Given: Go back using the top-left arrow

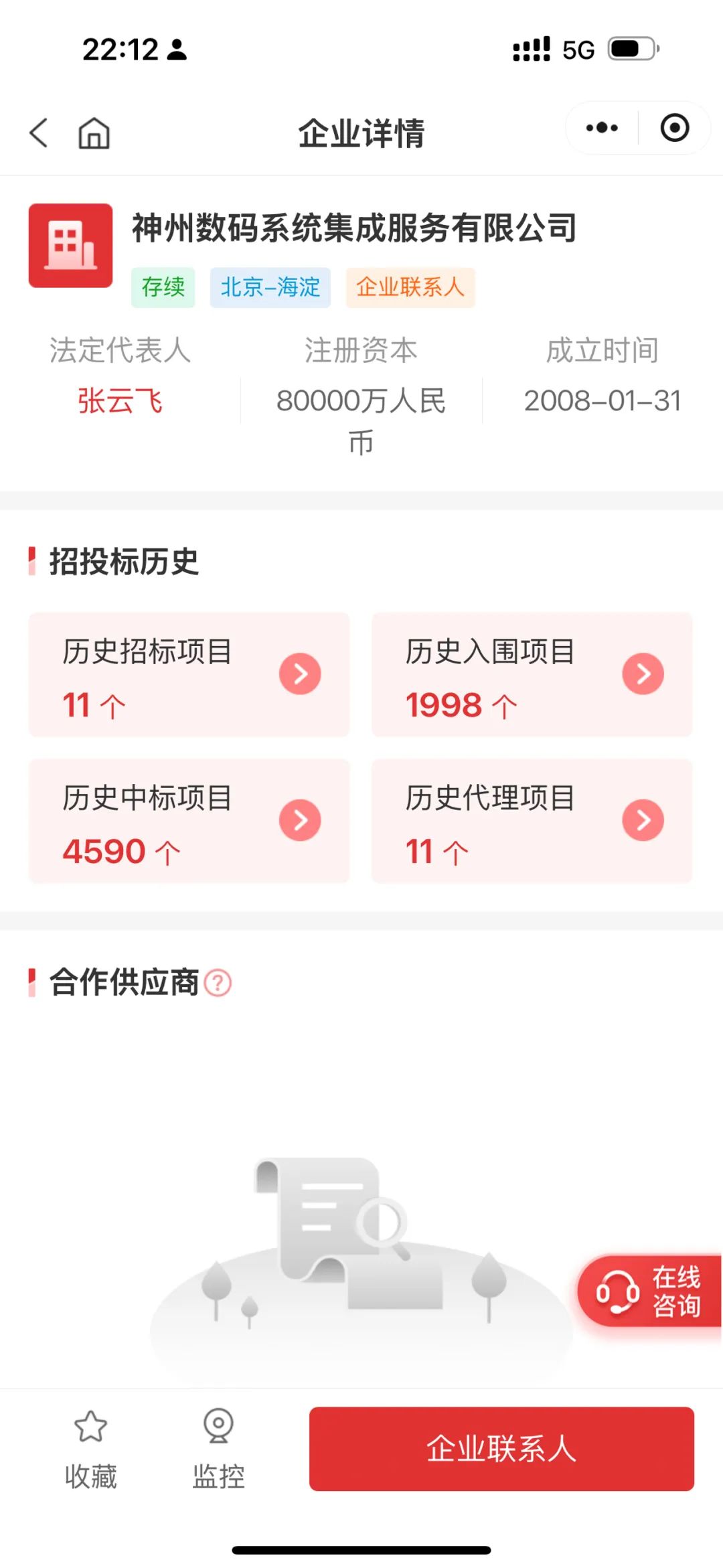Looking at the screenshot, I should click(x=39, y=133).
